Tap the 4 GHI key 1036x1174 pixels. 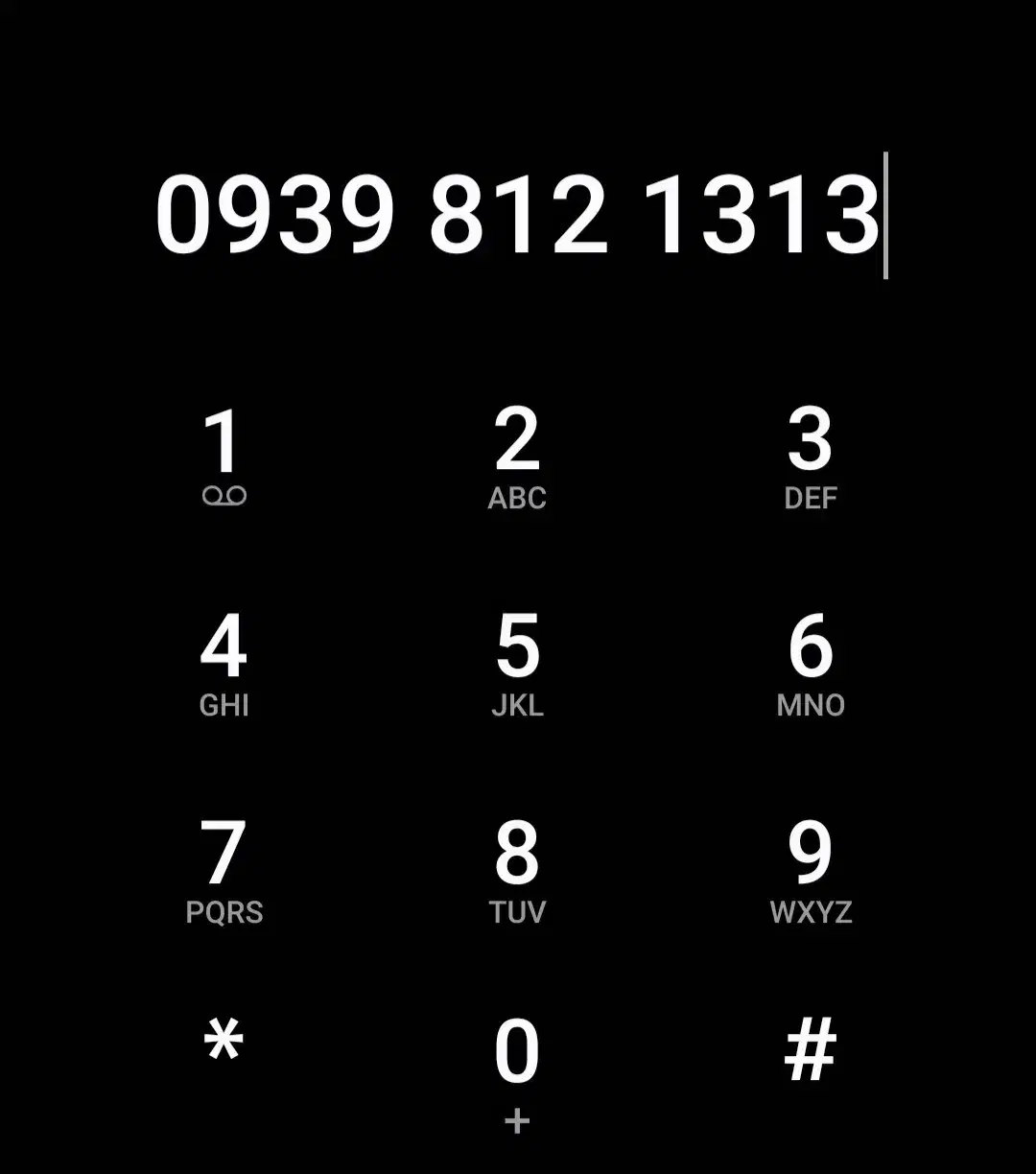(x=224, y=664)
